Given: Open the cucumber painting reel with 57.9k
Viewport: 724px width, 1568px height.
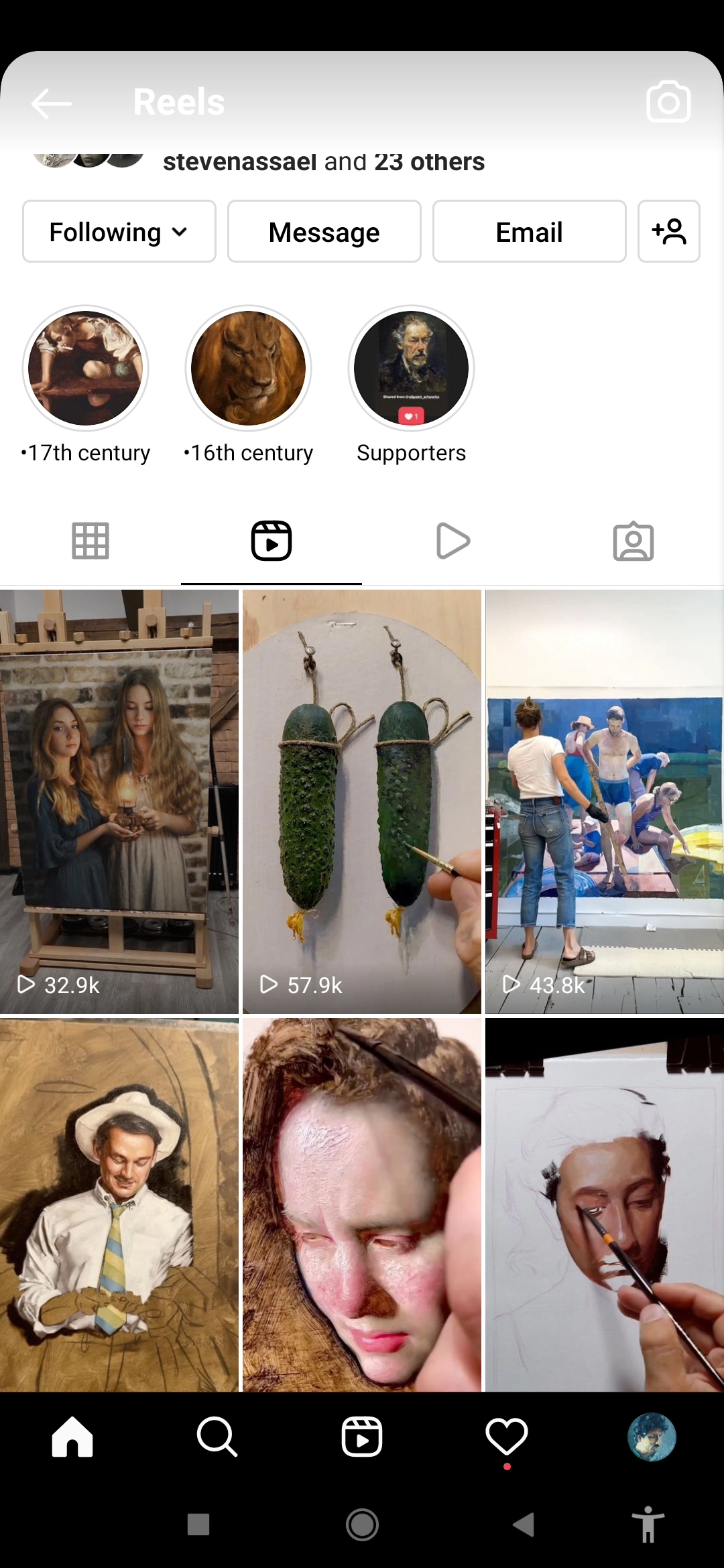Looking at the screenshot, I should 362,801.
